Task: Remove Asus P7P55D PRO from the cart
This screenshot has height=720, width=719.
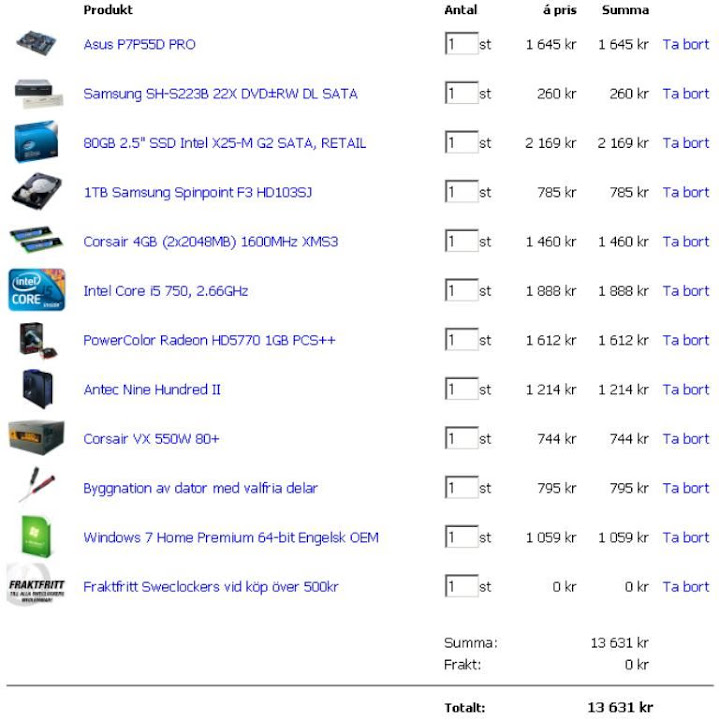Action: tap(685, 45)
